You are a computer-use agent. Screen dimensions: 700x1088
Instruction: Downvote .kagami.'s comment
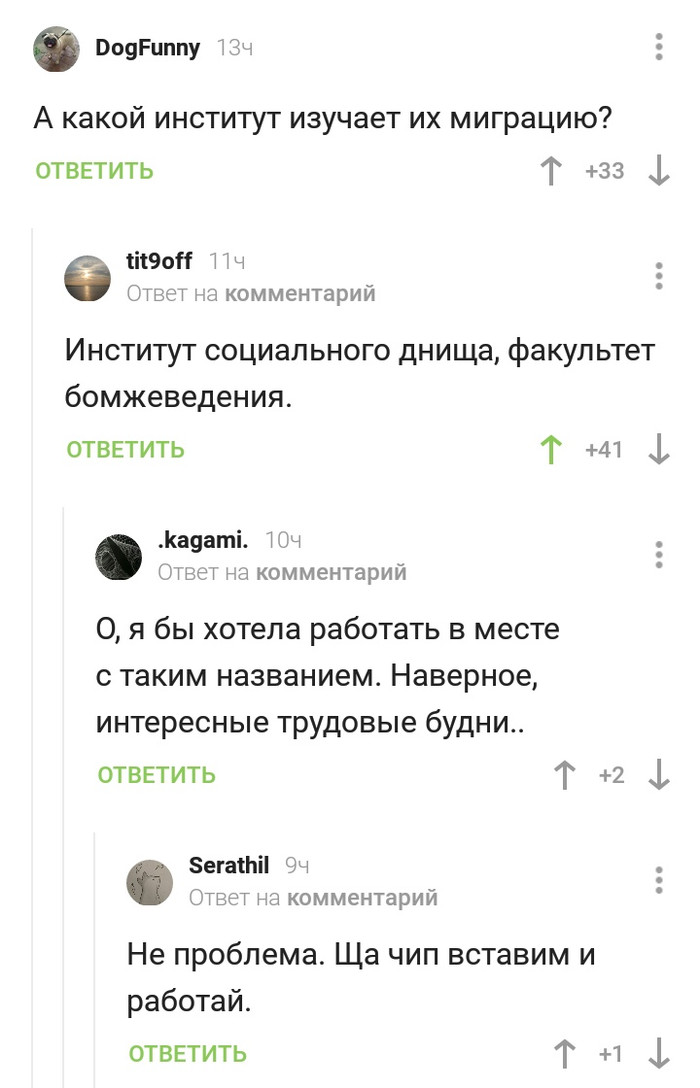pos(658,775)
